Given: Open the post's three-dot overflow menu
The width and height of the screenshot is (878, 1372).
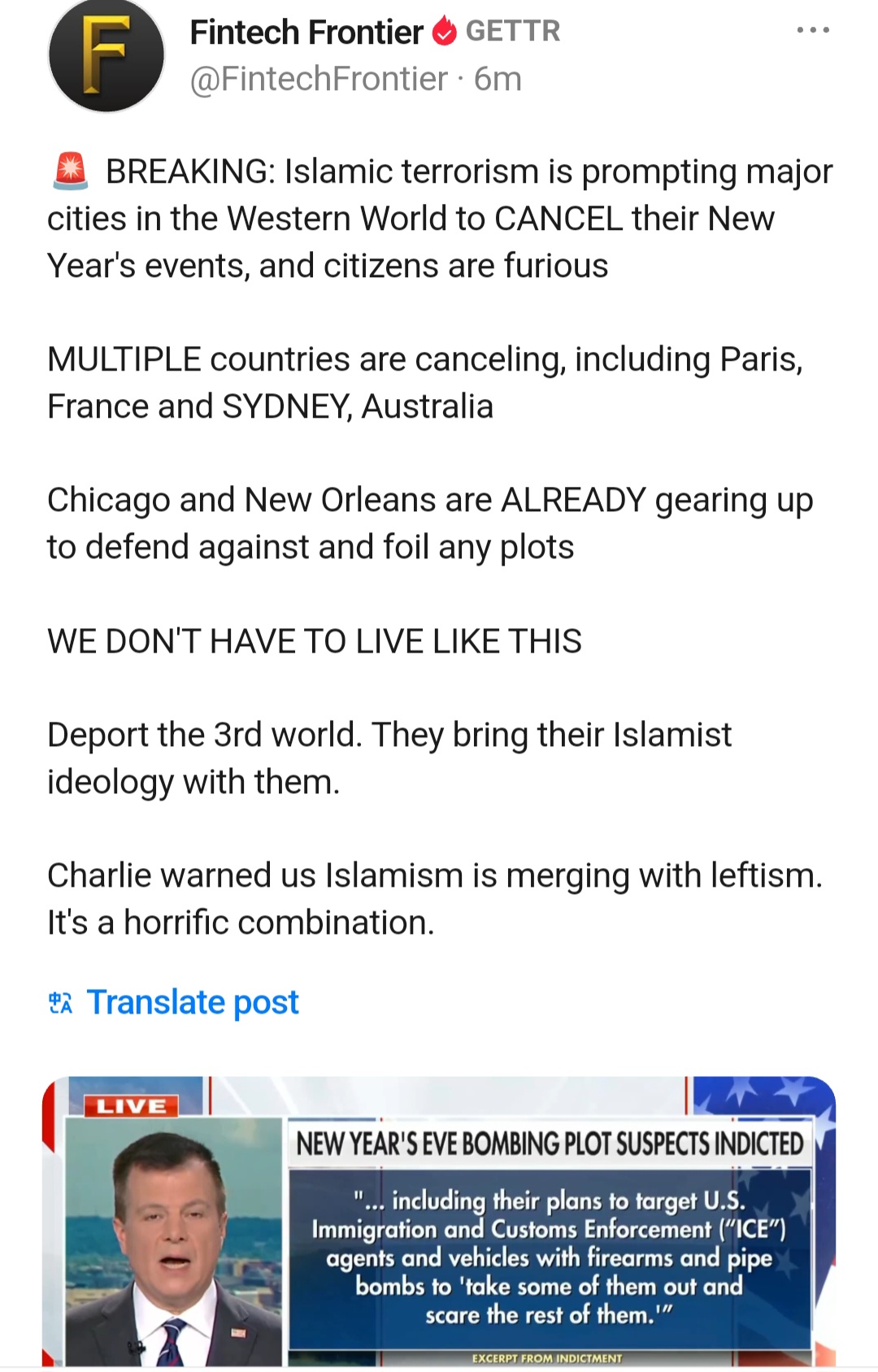Looking at the screenshot, I should pos(812,31).
